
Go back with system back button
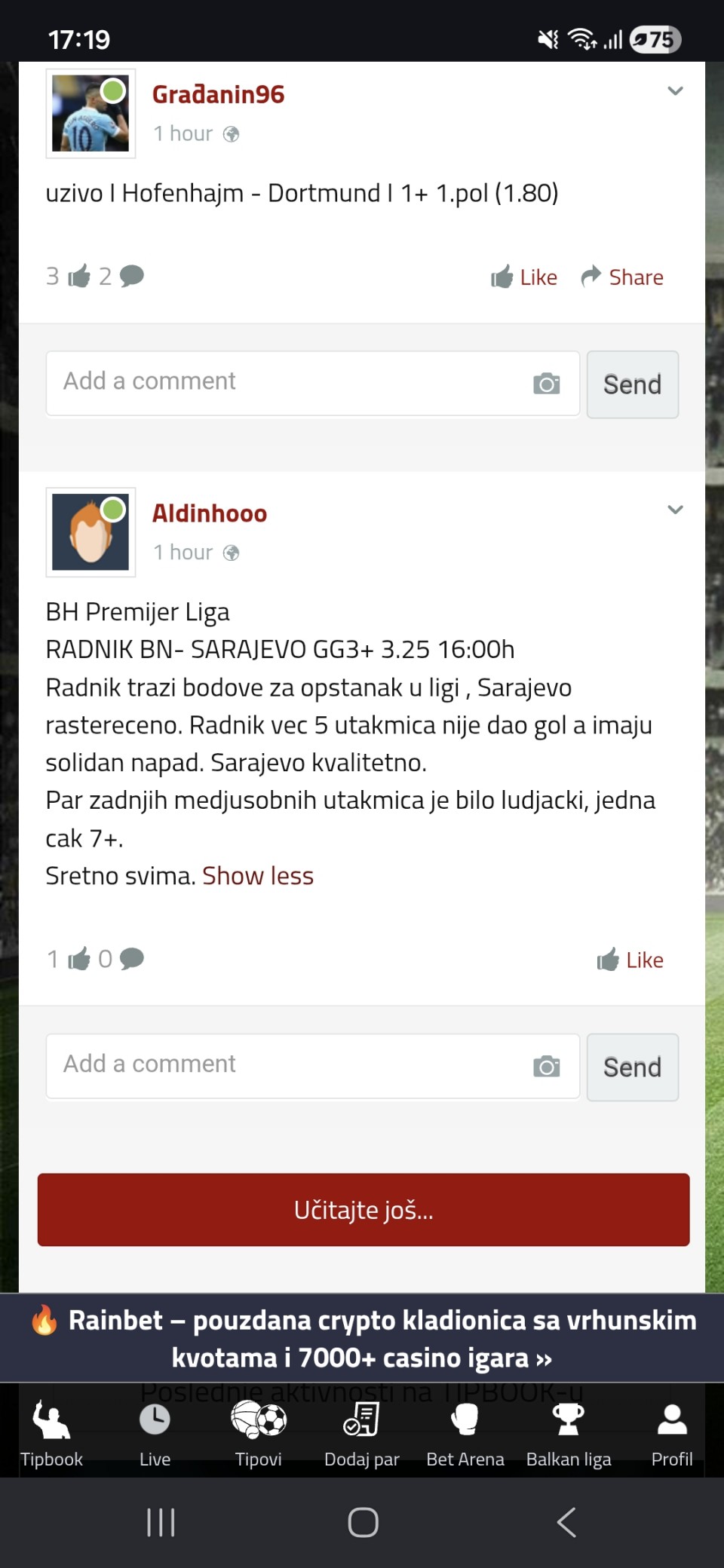pos(566,1522)
